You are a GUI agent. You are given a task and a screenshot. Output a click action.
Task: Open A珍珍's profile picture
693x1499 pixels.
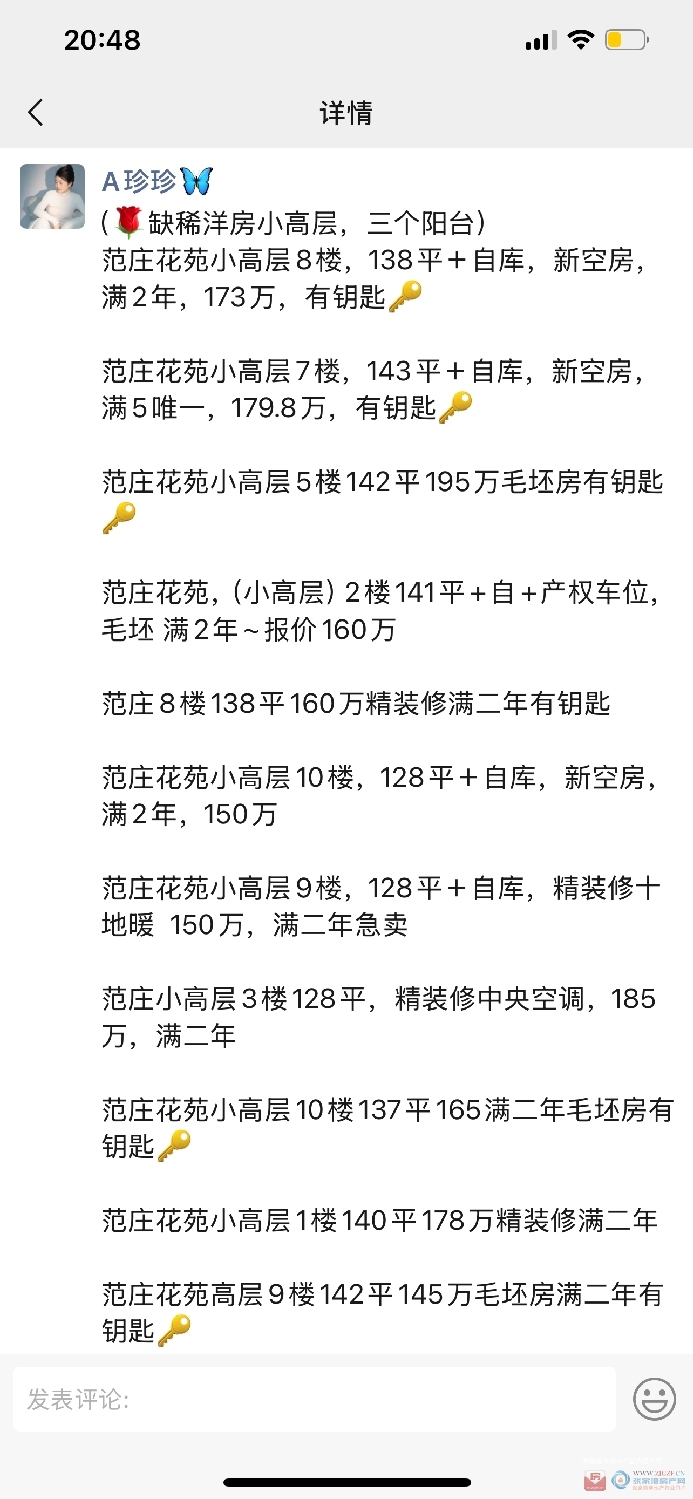pos(52,197)
